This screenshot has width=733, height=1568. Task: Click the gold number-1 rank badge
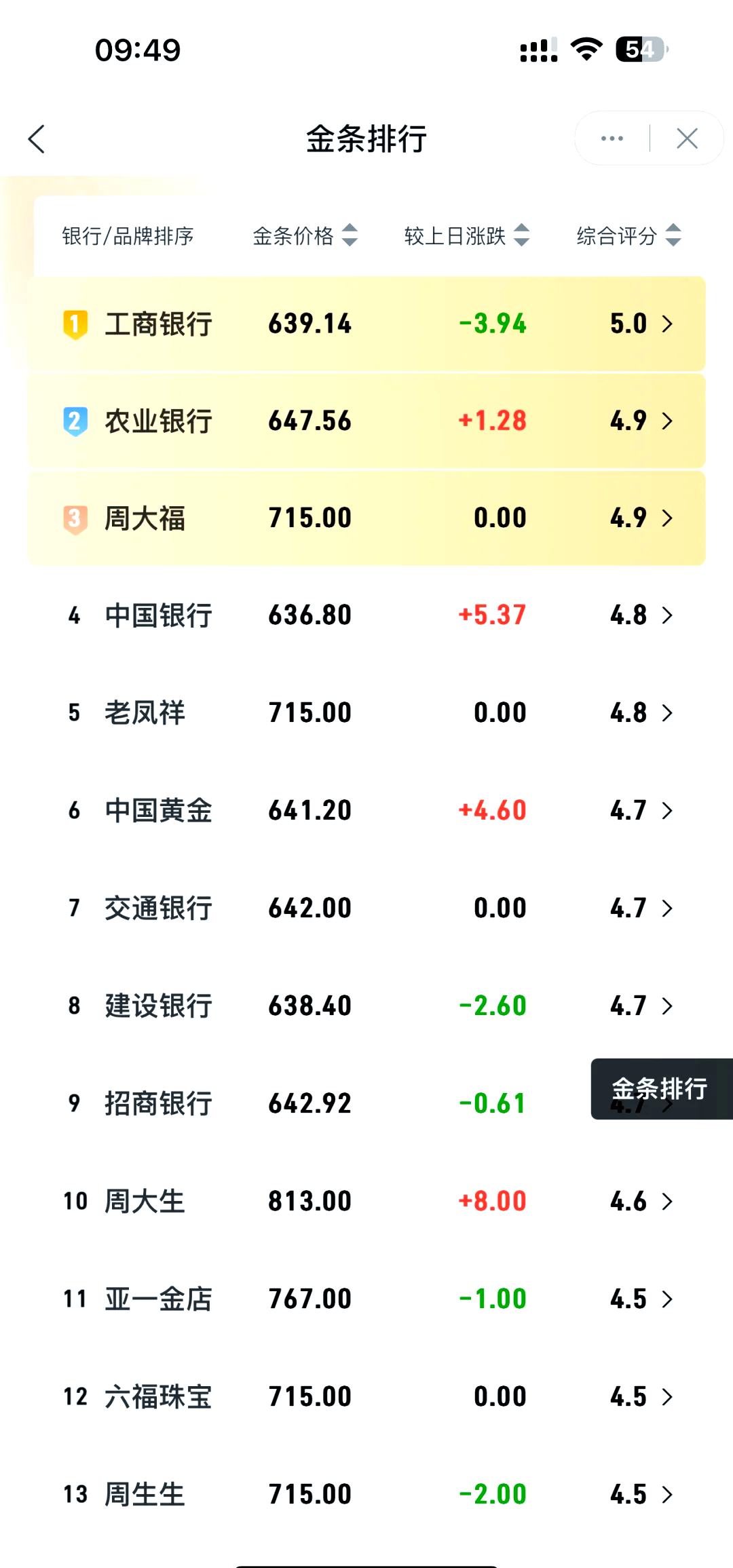tap(74, 324)
